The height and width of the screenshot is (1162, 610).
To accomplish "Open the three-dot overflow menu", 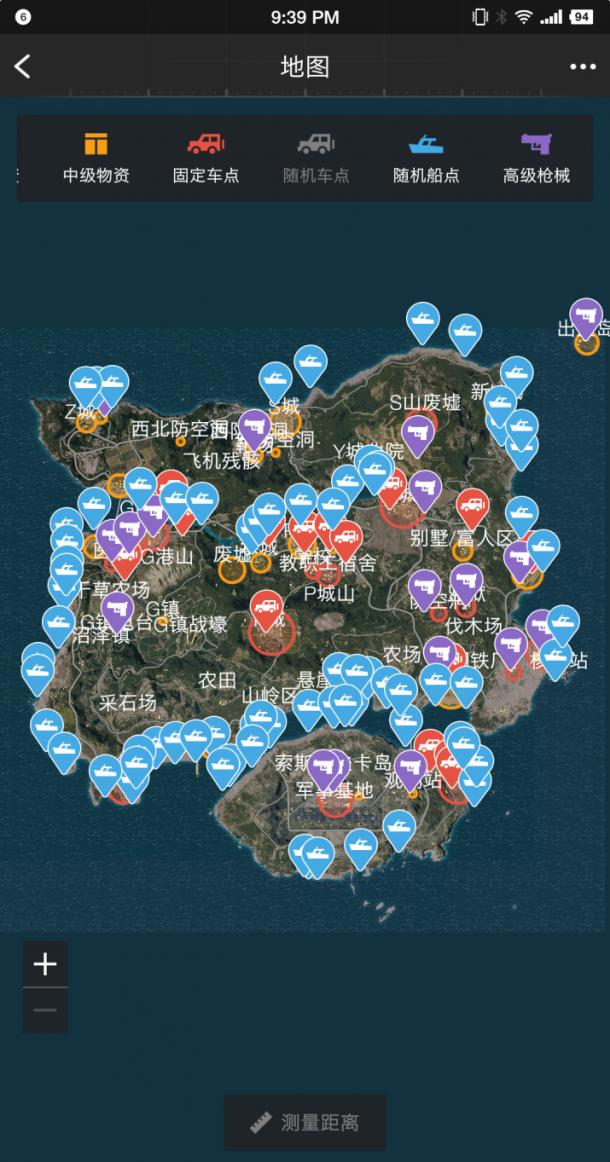I will coord(583,67).
